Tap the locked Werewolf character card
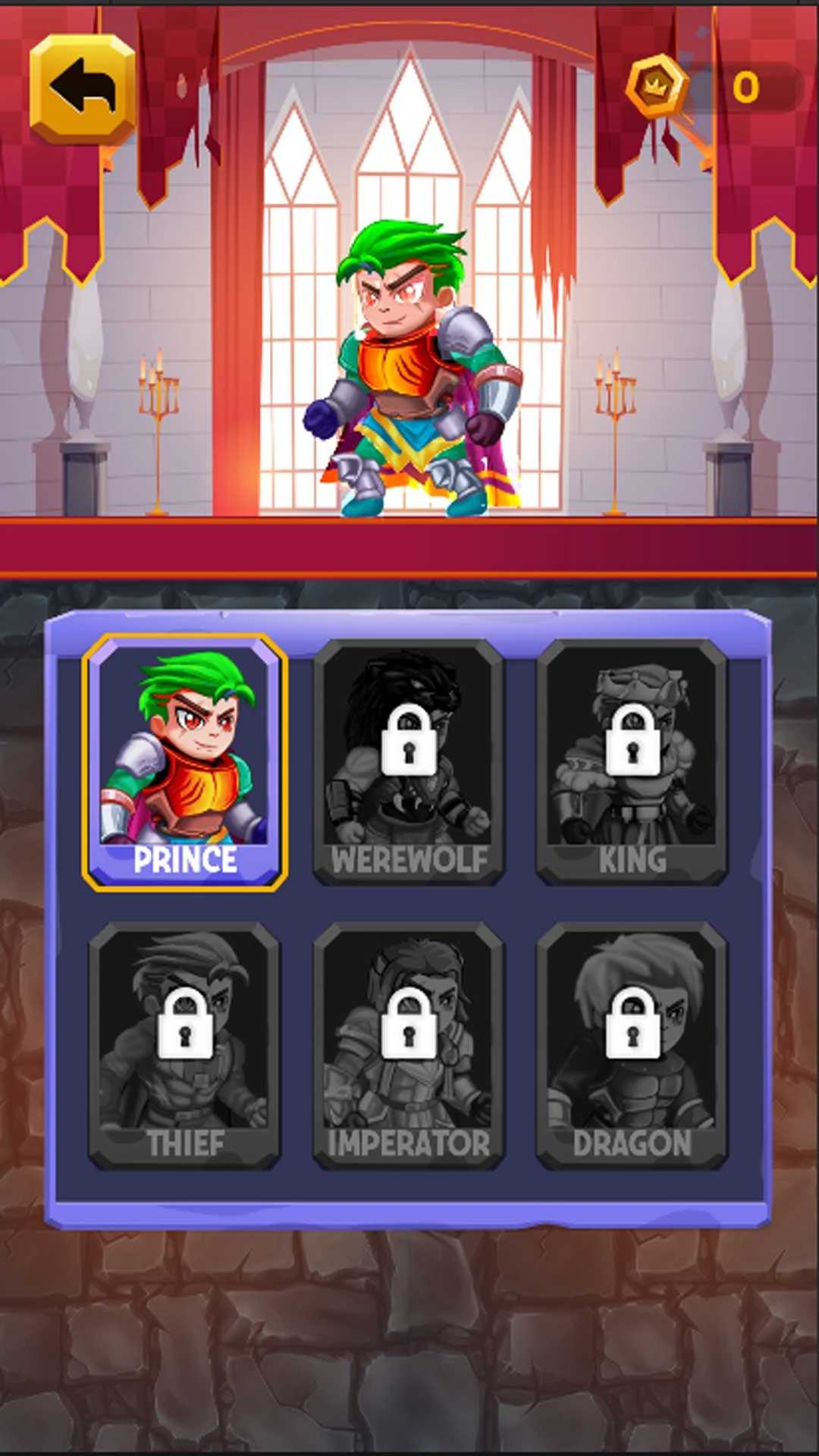The height and width of the screenshot is (1456, 819). pos(409,762)
